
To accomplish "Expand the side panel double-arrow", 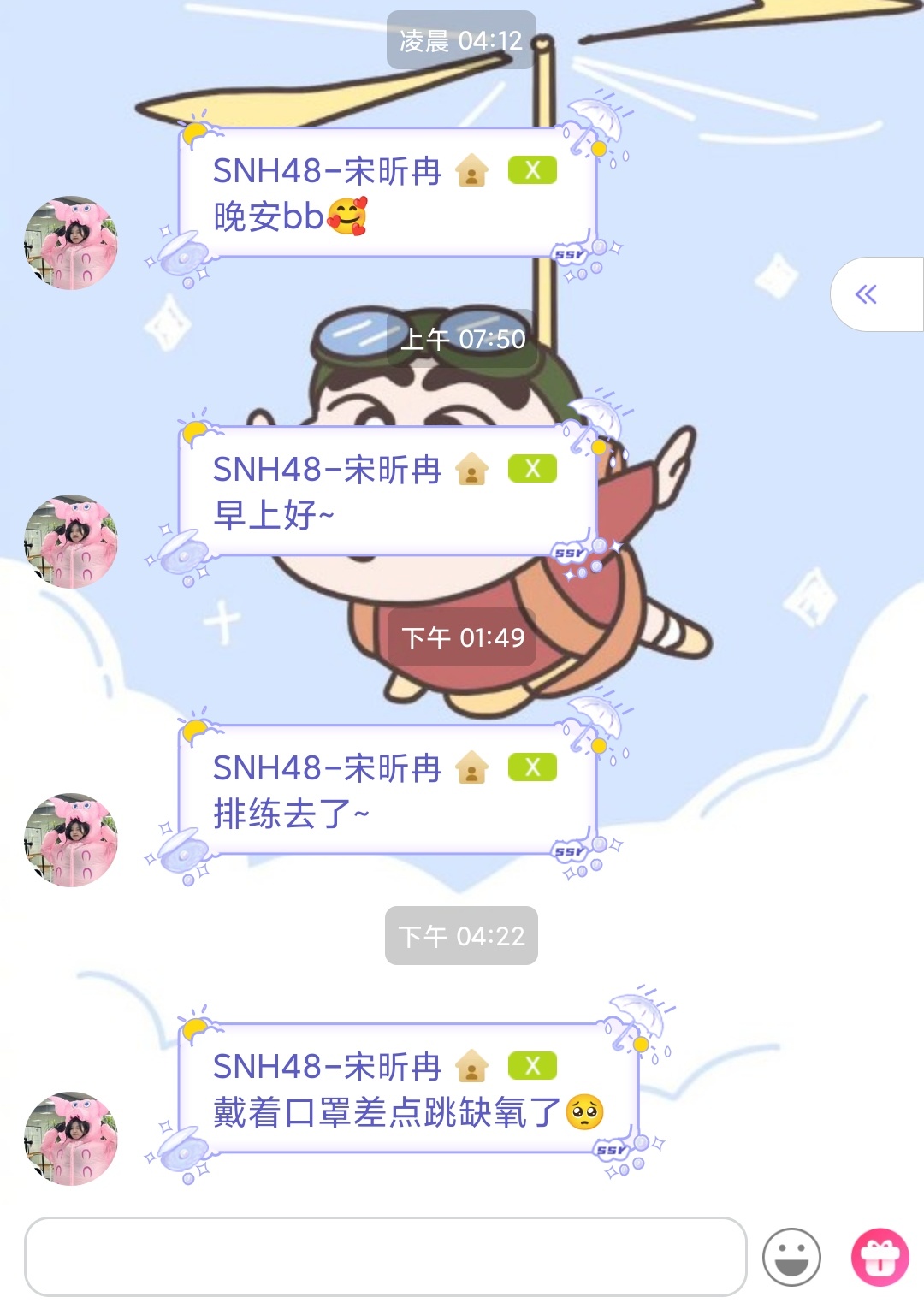I will click(867, 294).
